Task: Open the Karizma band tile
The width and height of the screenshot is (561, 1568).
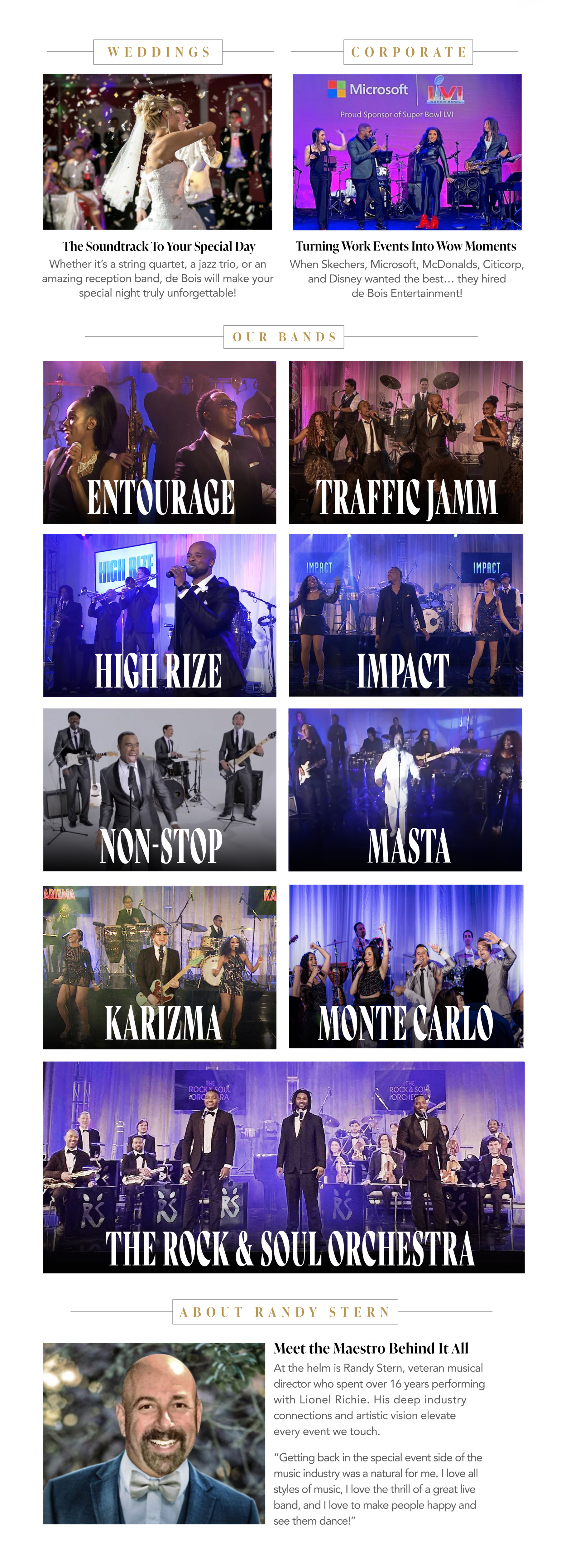Action: [x=160, y=967]
